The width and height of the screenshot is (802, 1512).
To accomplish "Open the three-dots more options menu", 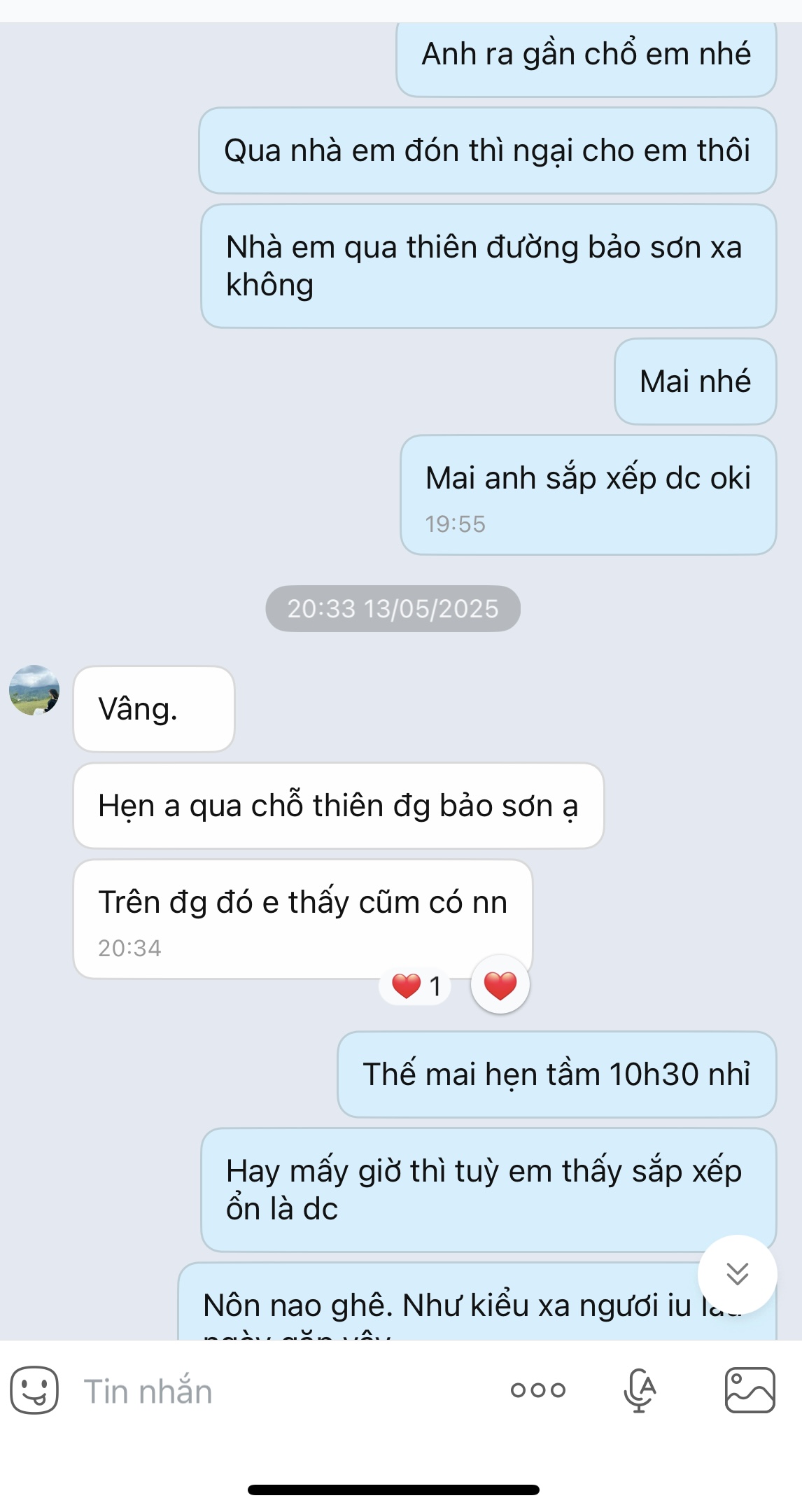I will [537, 1390].
